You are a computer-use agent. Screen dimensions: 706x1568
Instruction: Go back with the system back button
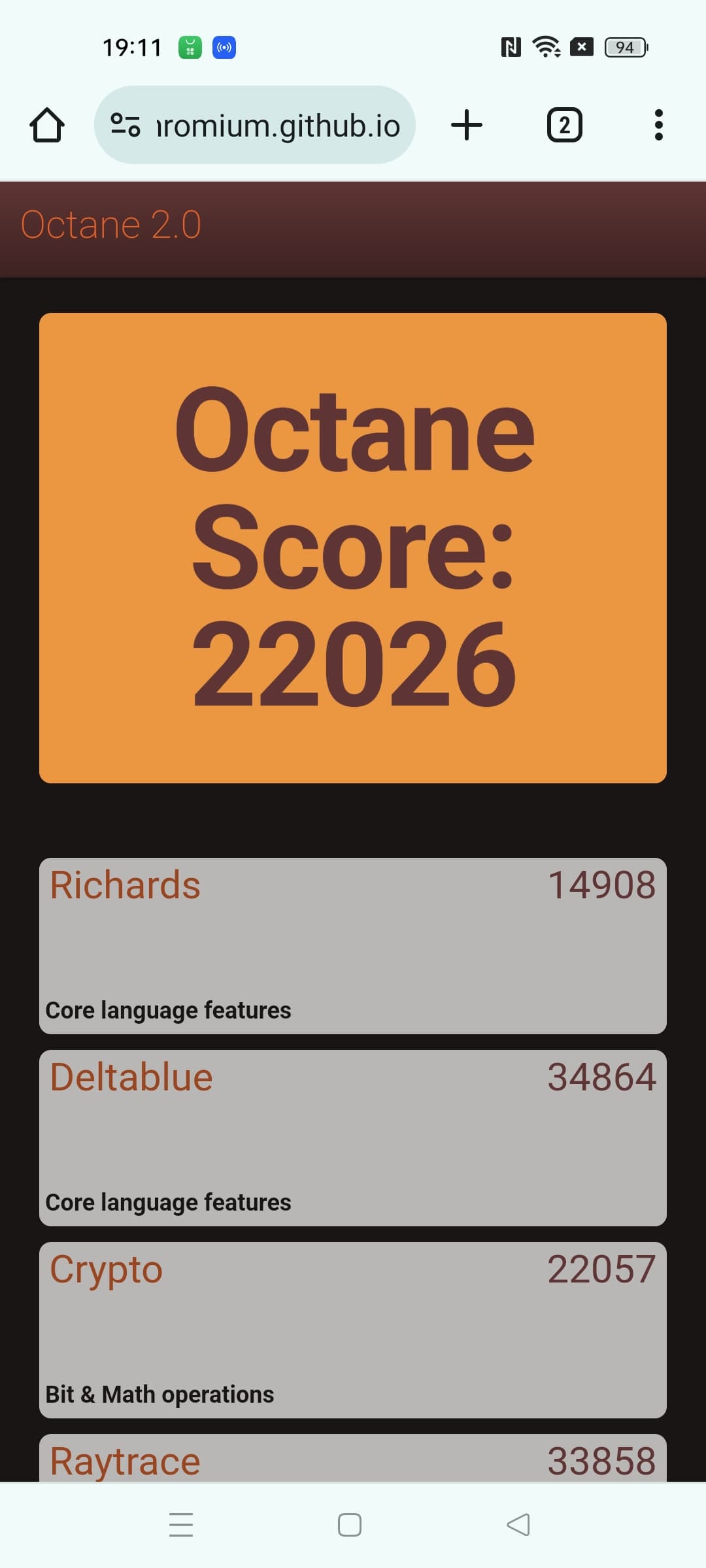click(518, 1525)
